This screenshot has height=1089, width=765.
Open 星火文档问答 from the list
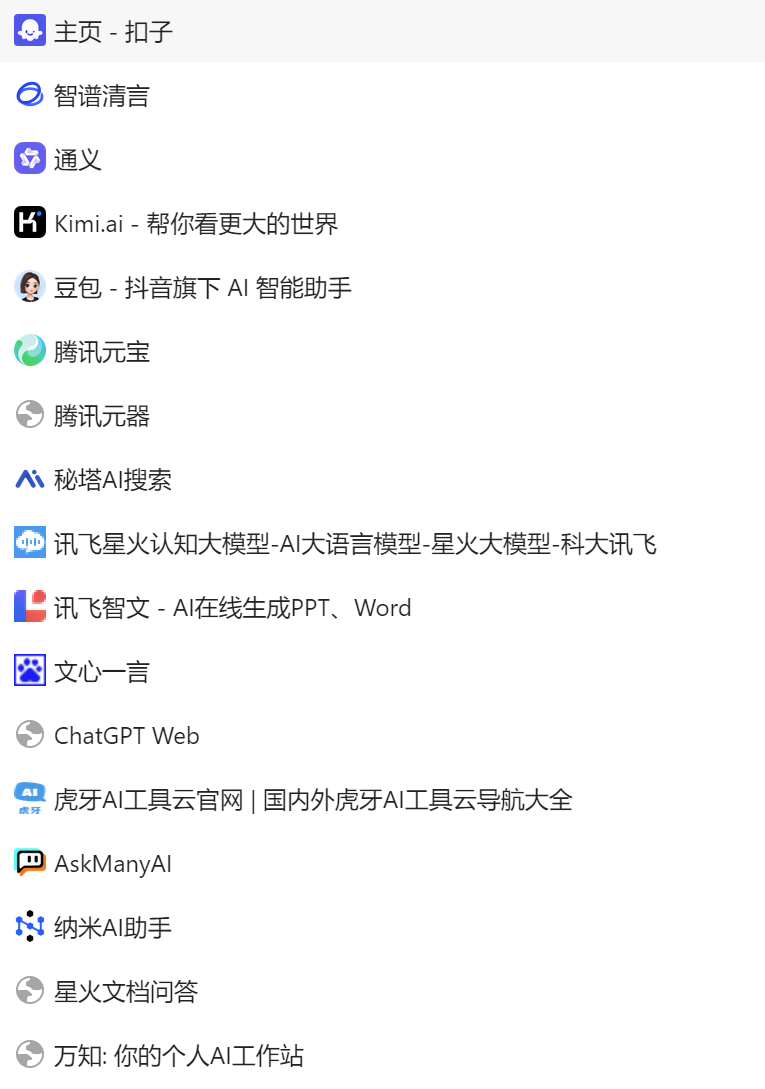point(126,992)
